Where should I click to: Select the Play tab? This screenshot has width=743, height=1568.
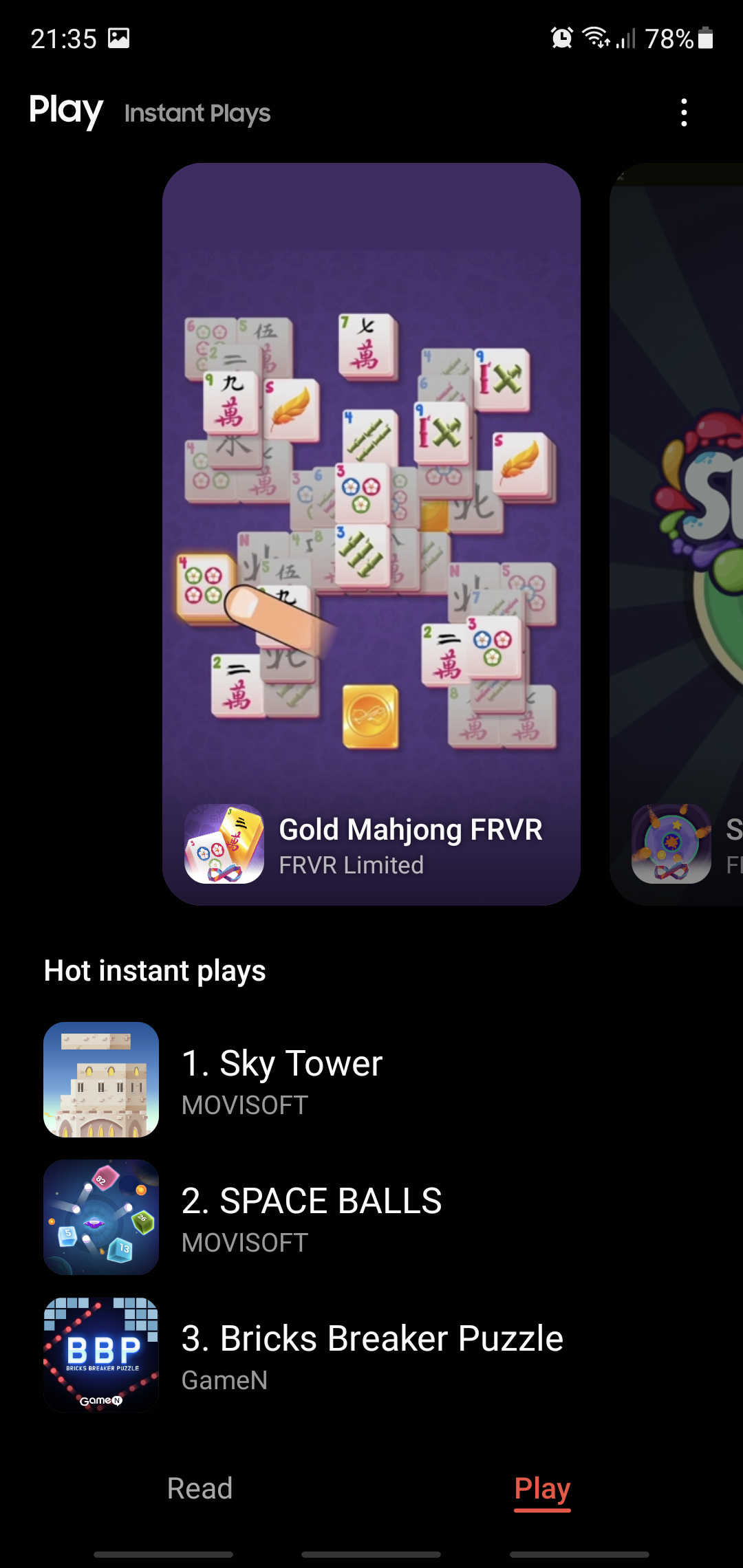pyautogui.click(x=542, y=1488)
